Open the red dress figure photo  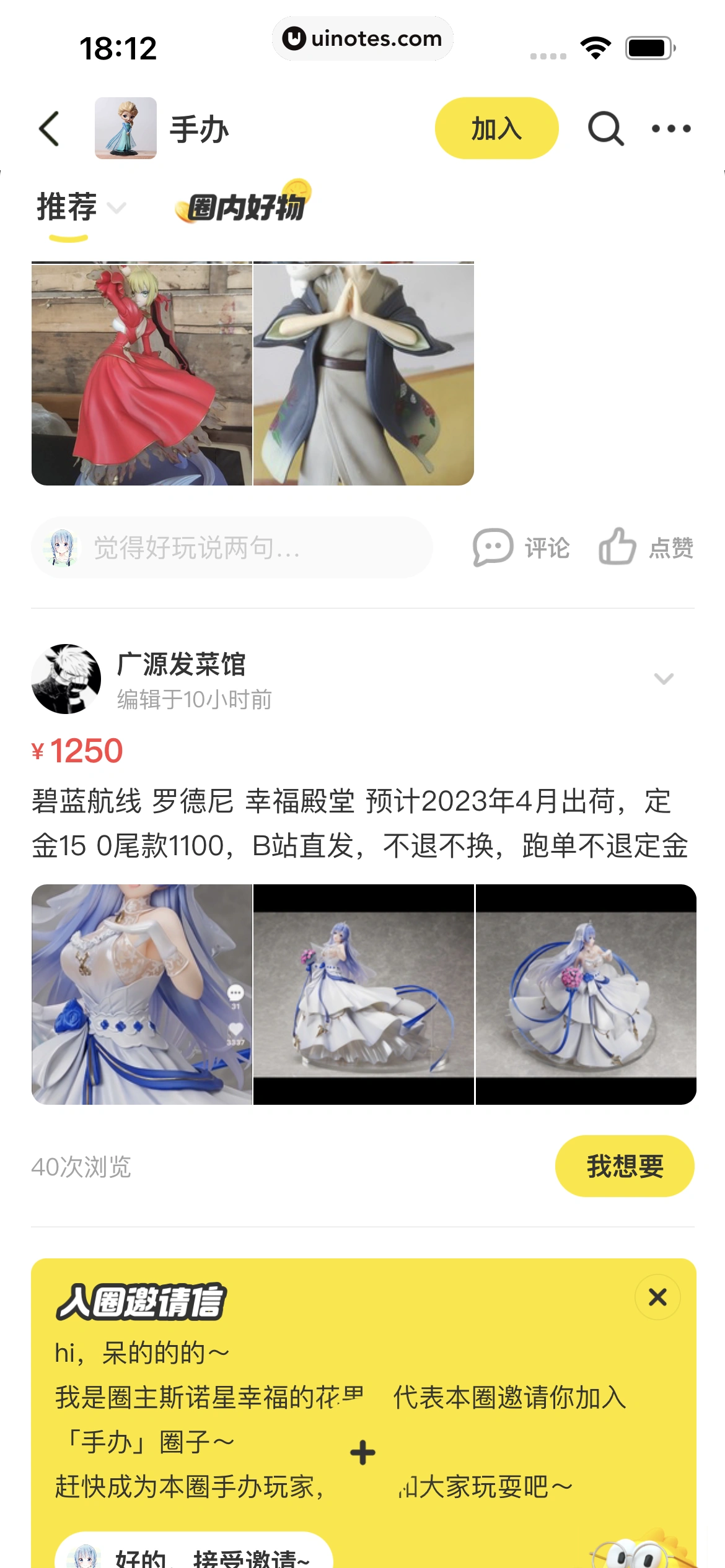[142, 374]
